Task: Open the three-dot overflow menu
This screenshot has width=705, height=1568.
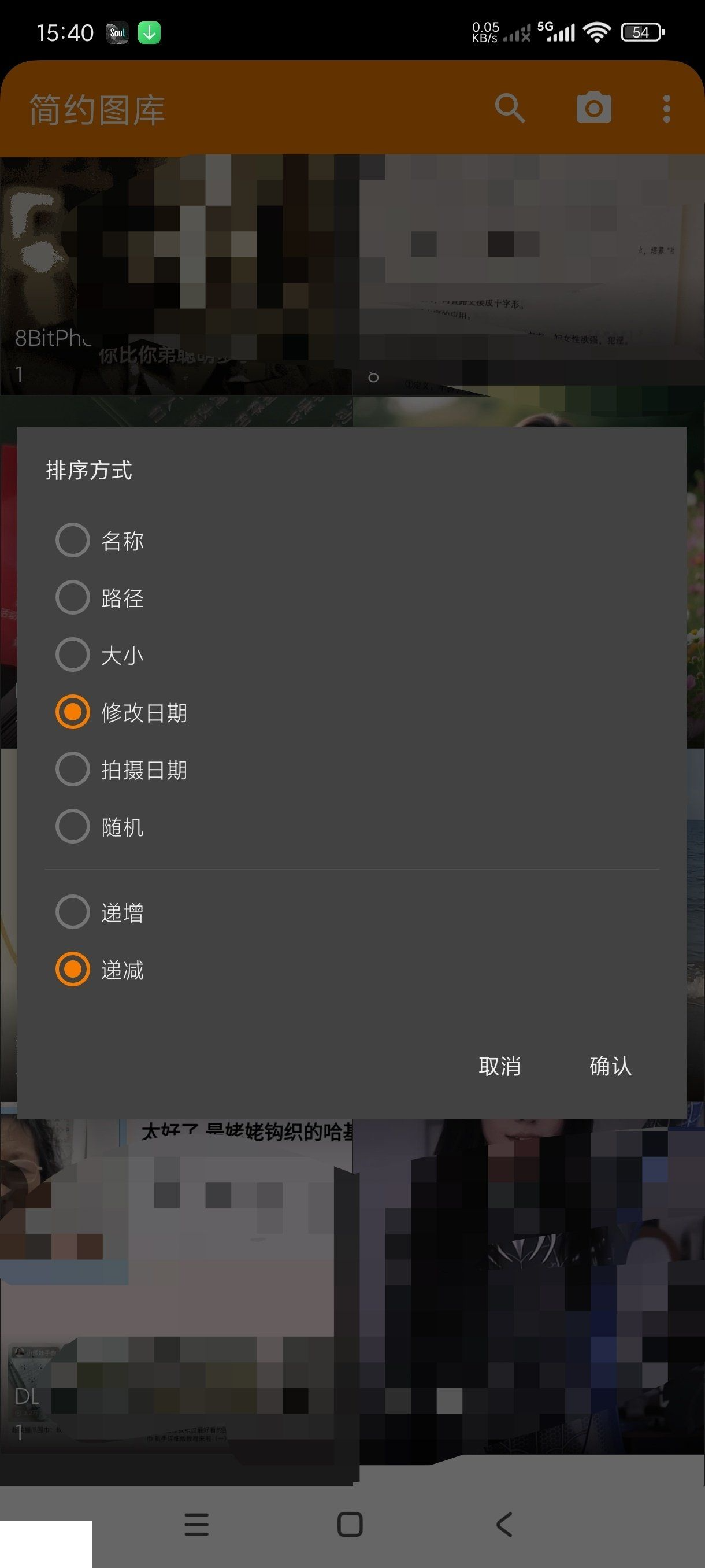Action: (667, 108)
